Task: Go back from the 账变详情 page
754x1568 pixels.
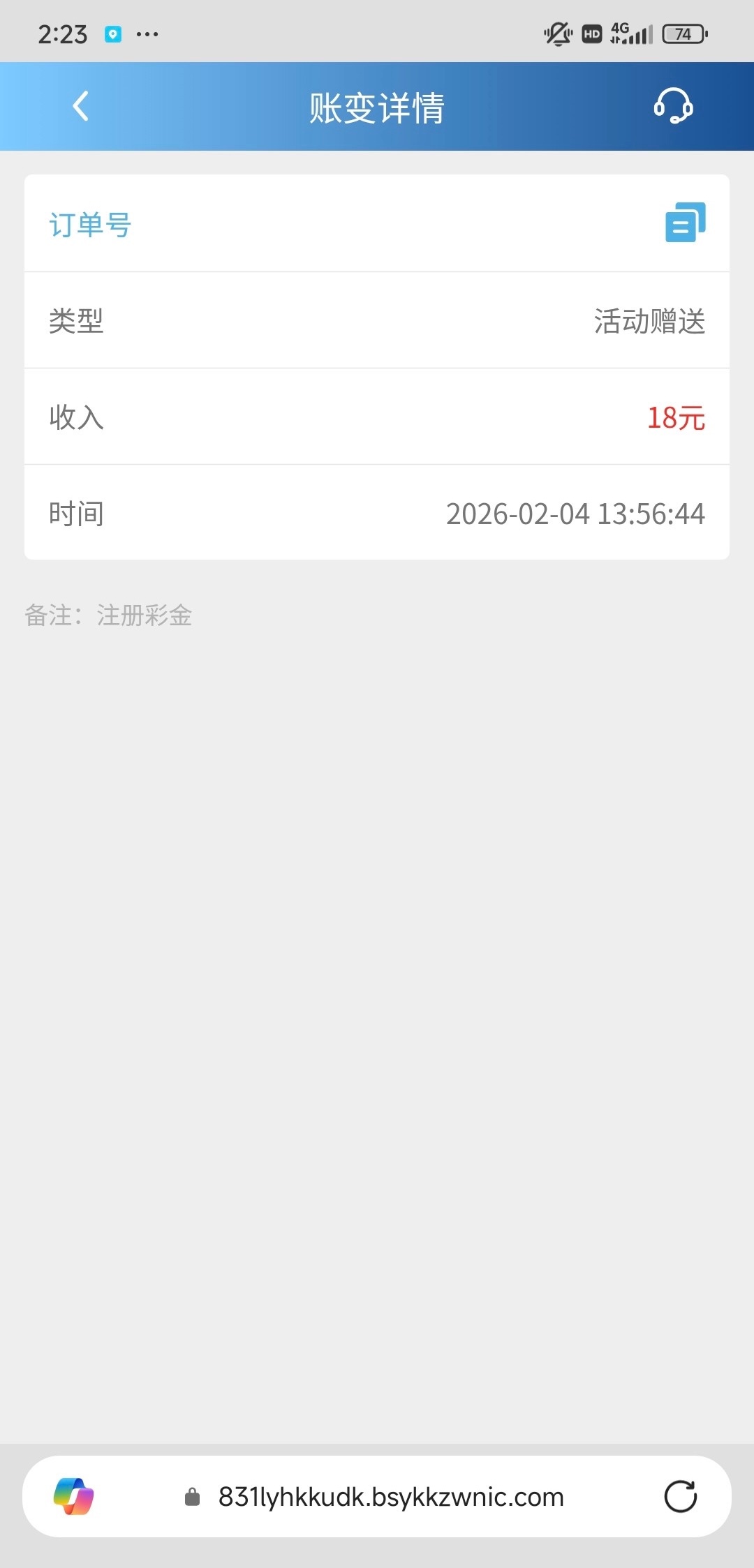Action: tap(81, 107)
